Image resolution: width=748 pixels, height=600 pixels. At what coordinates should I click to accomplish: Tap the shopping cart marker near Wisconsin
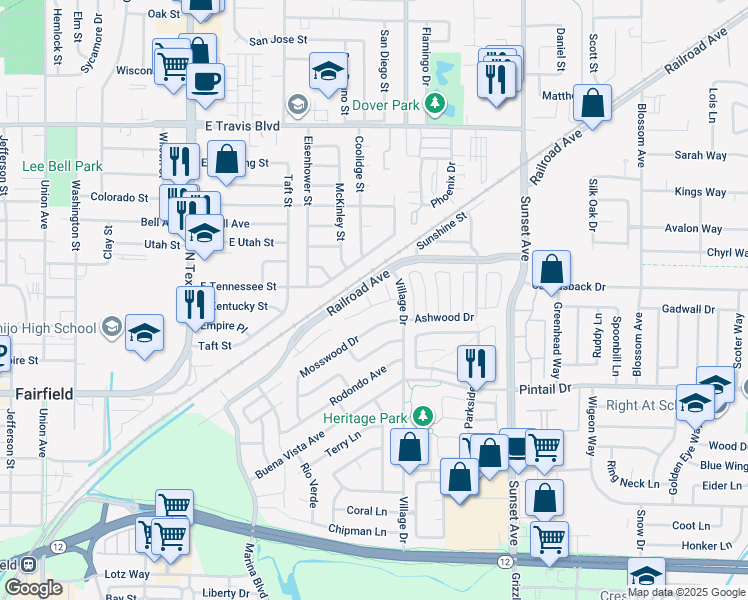pos(173,65)
